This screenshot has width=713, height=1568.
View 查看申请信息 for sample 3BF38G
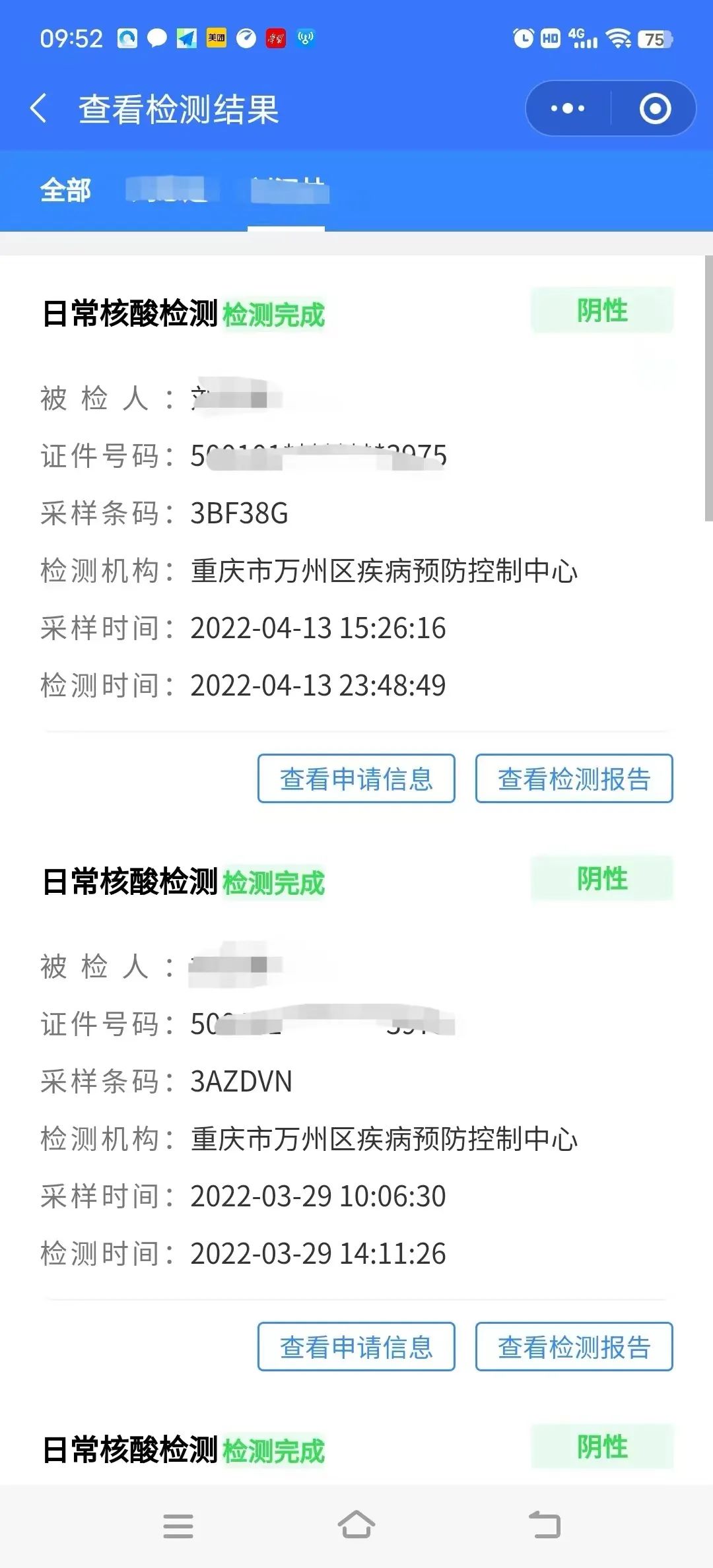point(356,779)
